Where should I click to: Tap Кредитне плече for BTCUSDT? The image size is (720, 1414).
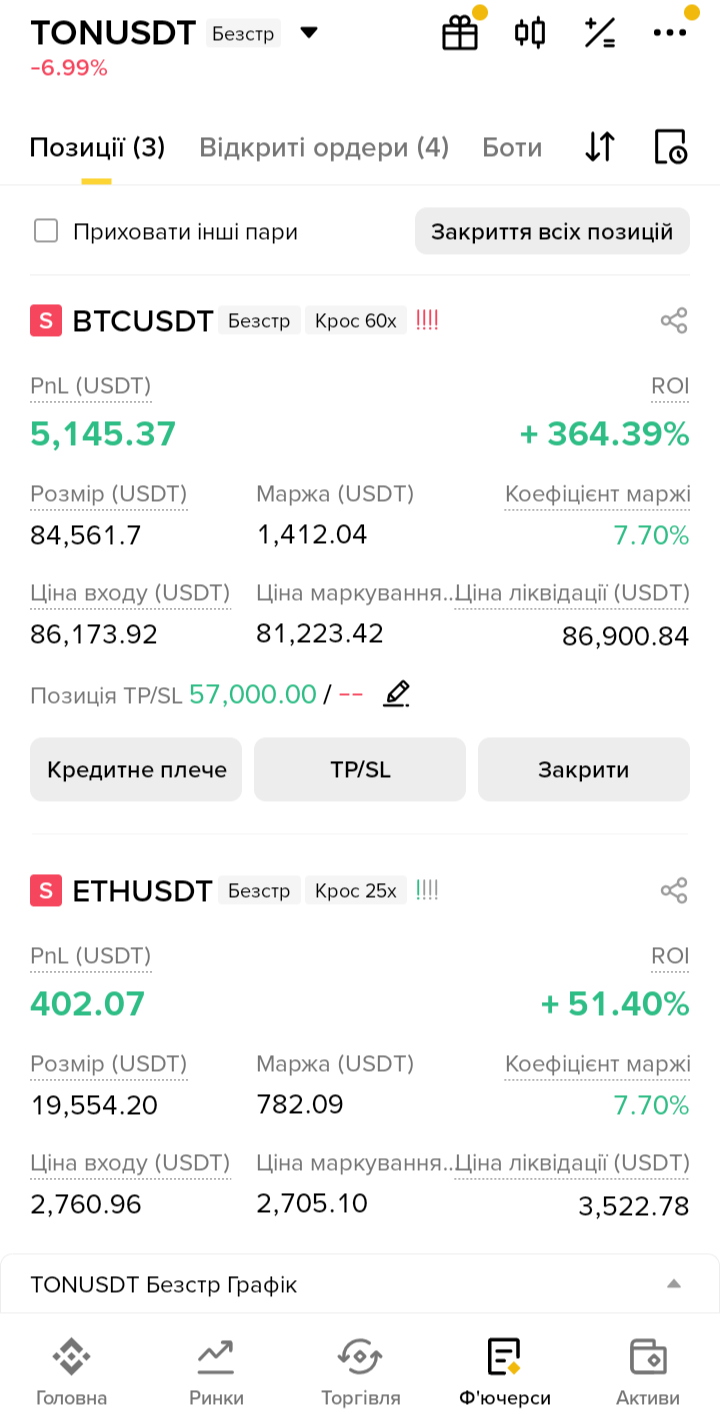(136, 770)
